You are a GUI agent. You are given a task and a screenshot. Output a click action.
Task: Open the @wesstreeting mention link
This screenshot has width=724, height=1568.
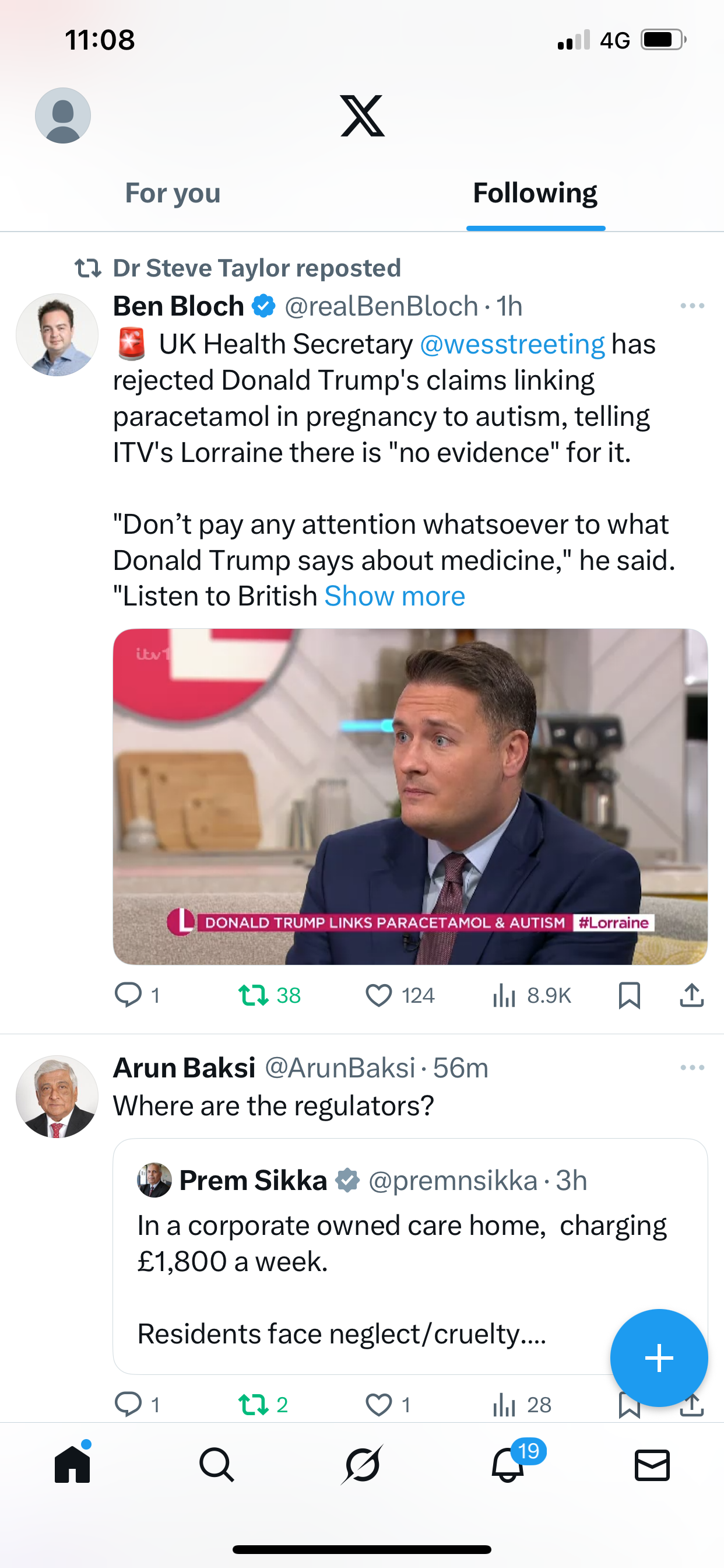coord(512,345)
